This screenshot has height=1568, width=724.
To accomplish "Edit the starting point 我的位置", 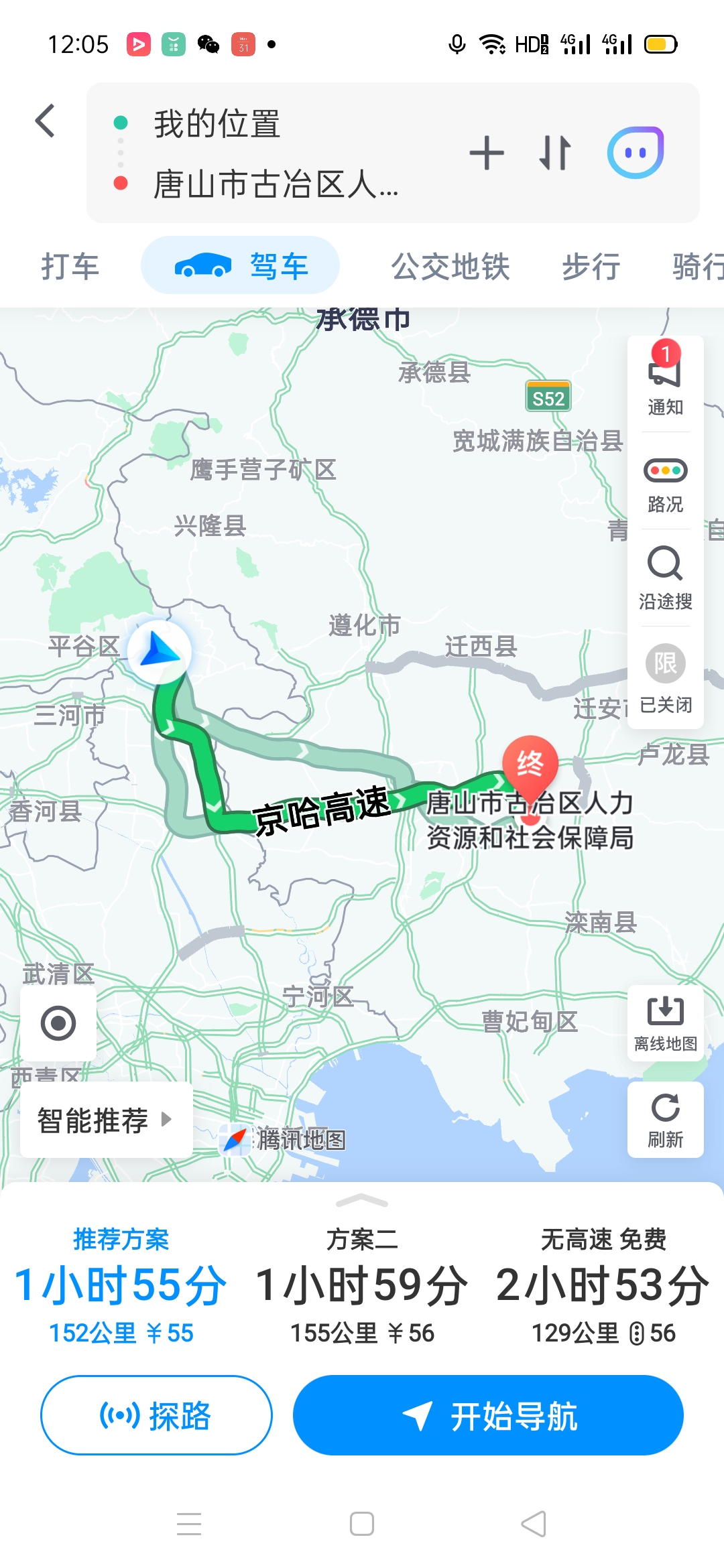I will click(x=217, y=124).
